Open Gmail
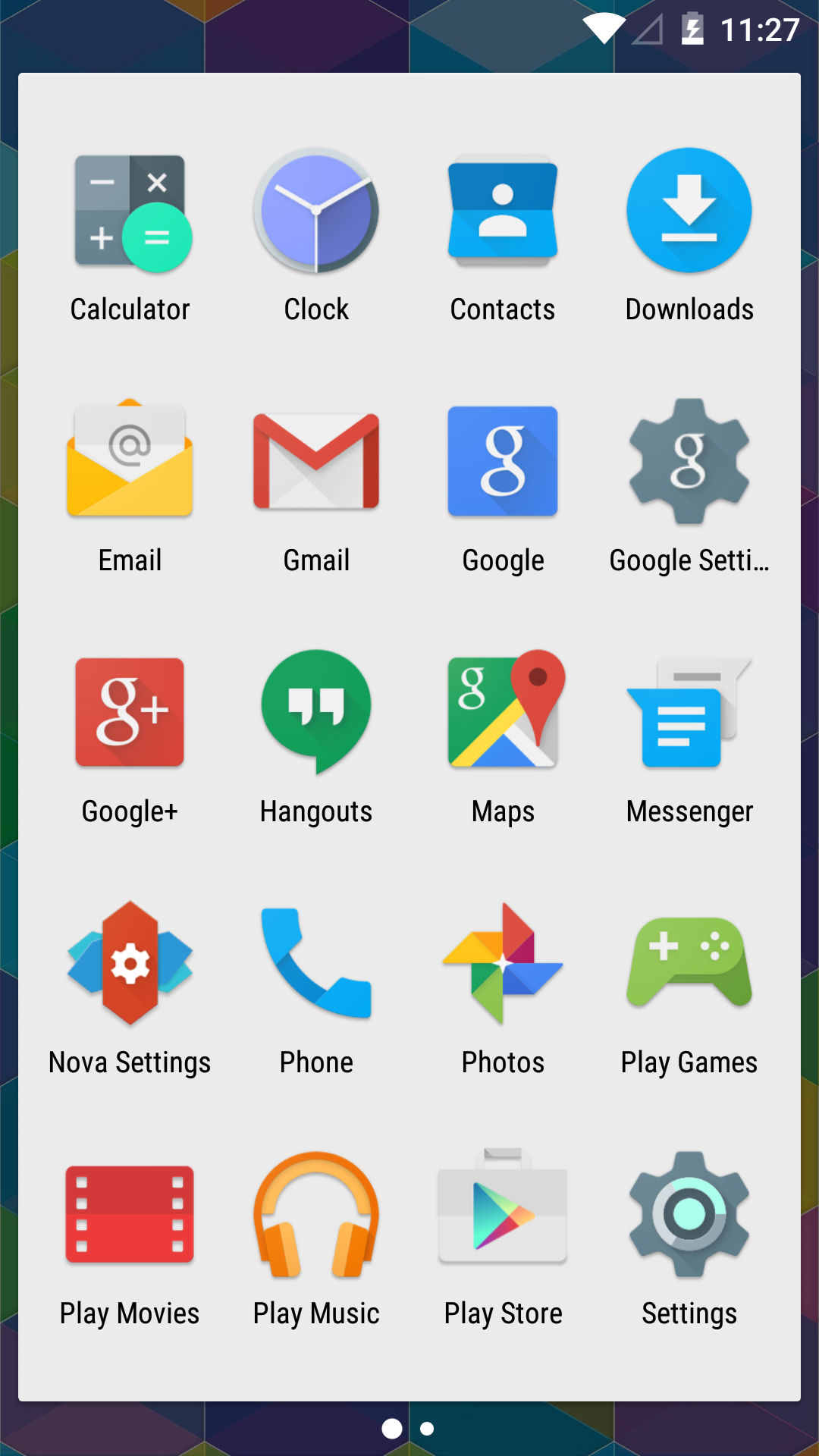The width and height of the screenshot is (819, 1456). point(316,461)
